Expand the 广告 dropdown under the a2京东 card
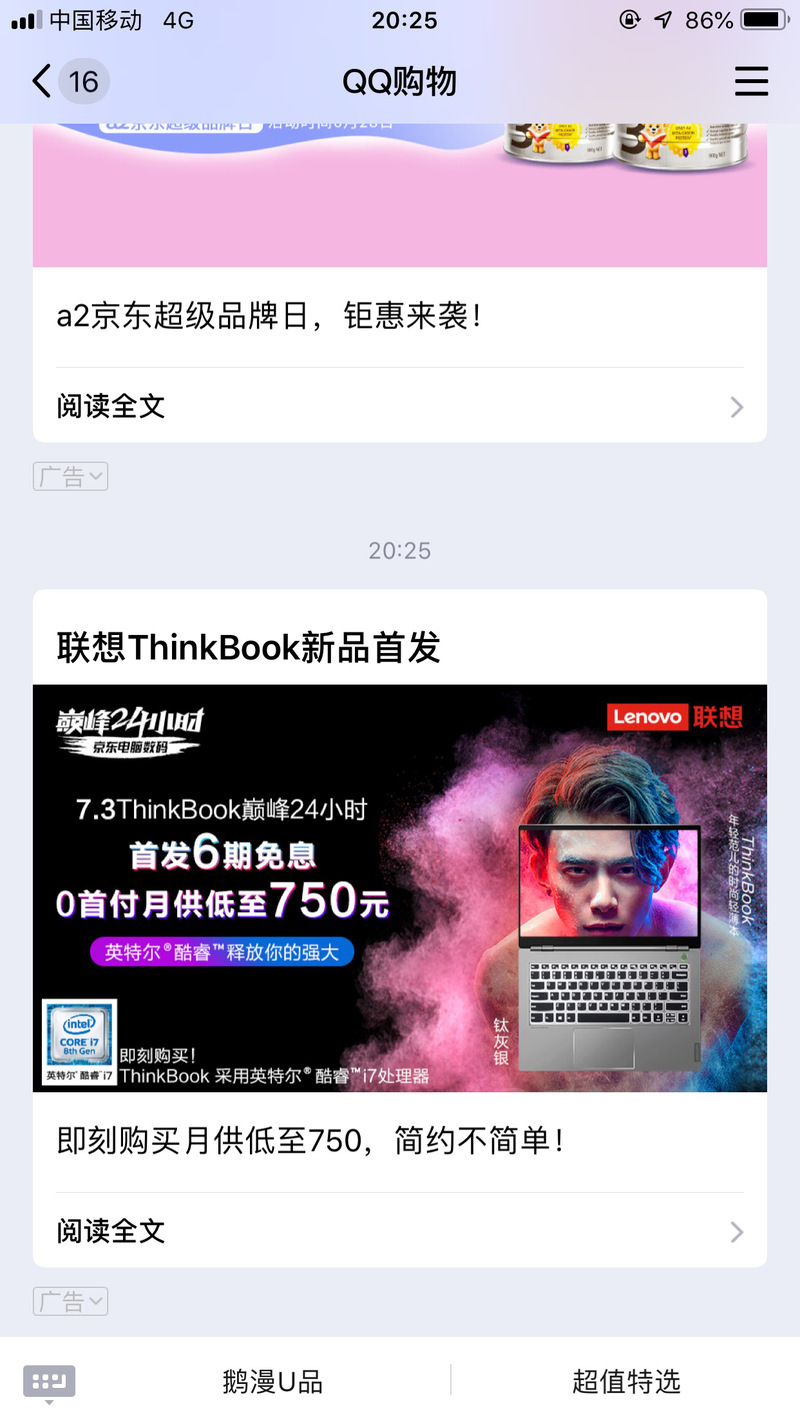The image size is (800, 1422). click(70, 477)
